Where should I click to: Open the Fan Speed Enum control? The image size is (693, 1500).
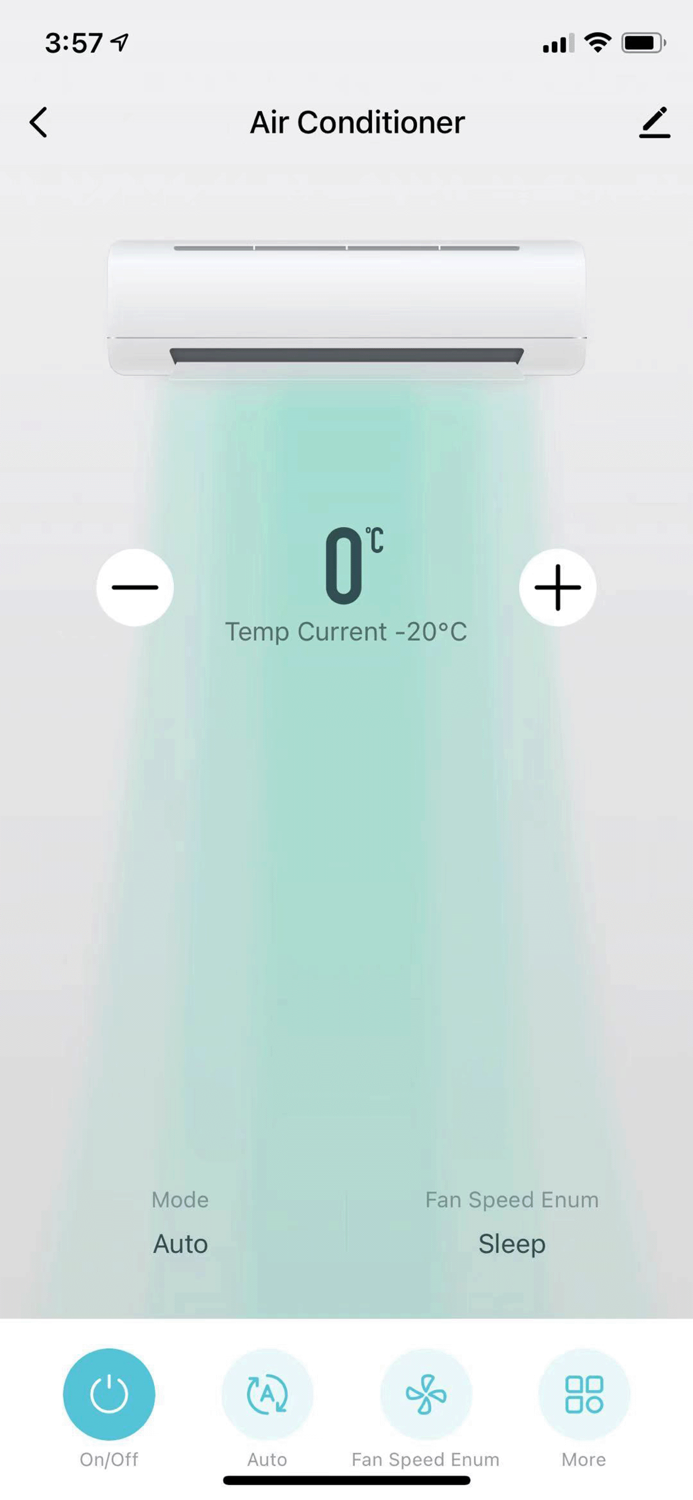[426, 1394]
